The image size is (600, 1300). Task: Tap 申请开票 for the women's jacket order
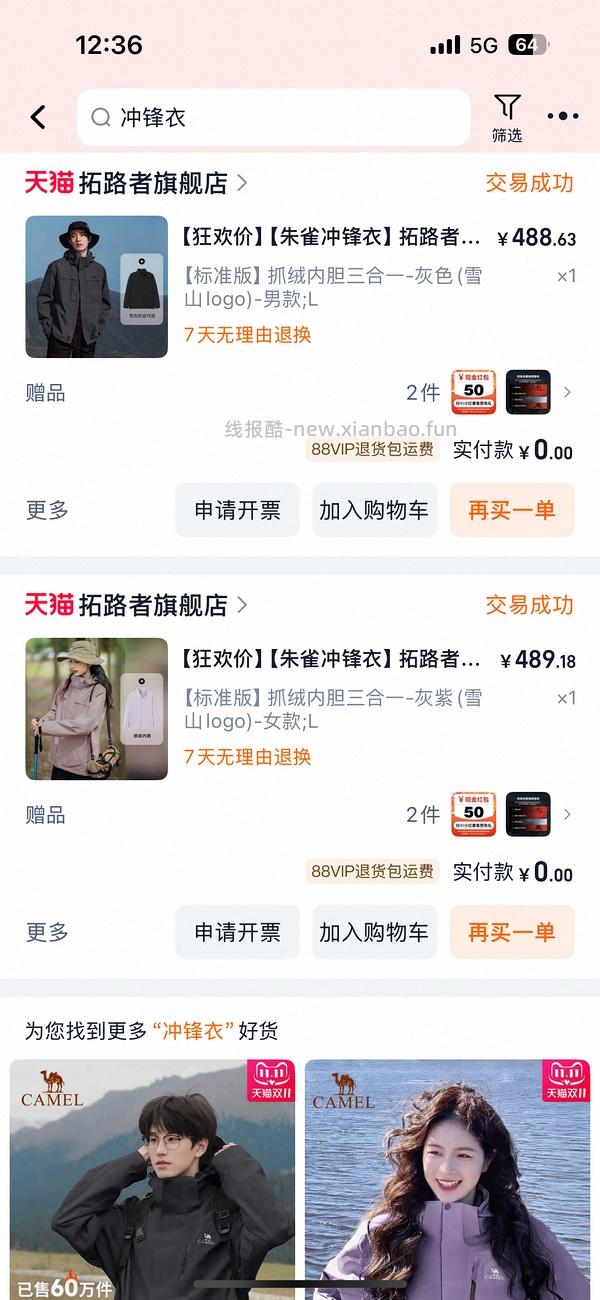point(237,933)
